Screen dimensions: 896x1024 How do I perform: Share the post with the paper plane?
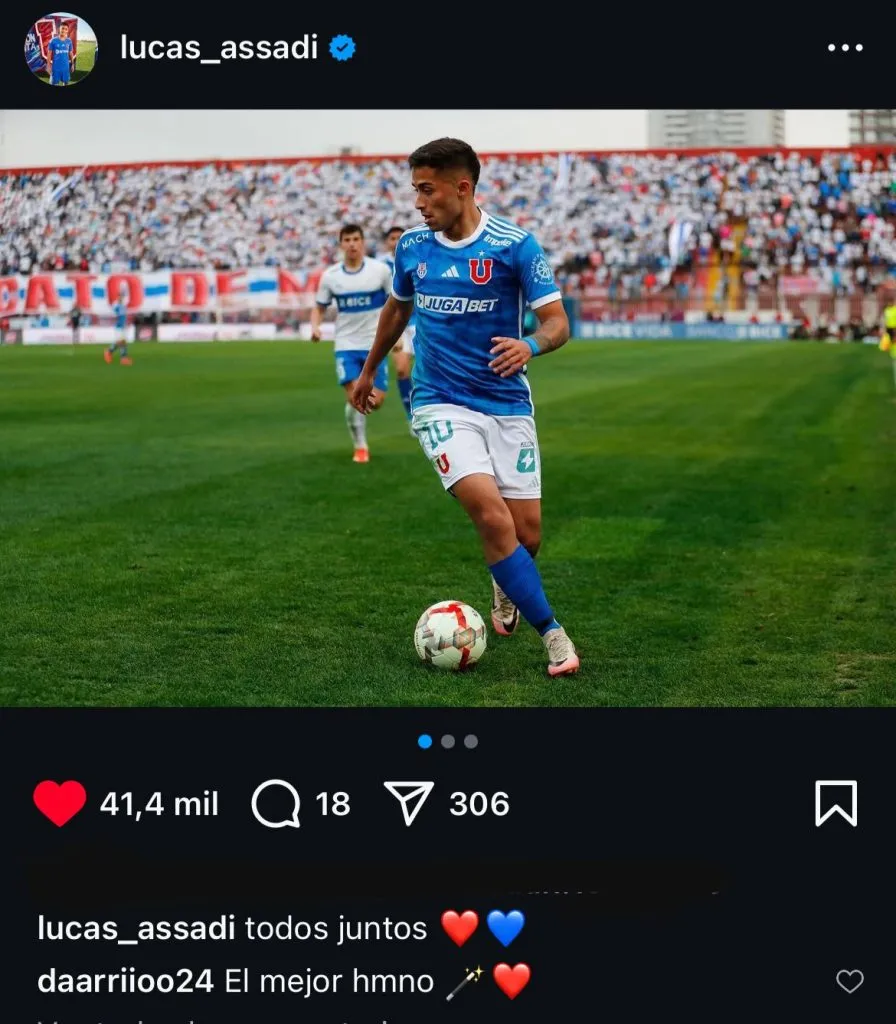pos(409,803)
